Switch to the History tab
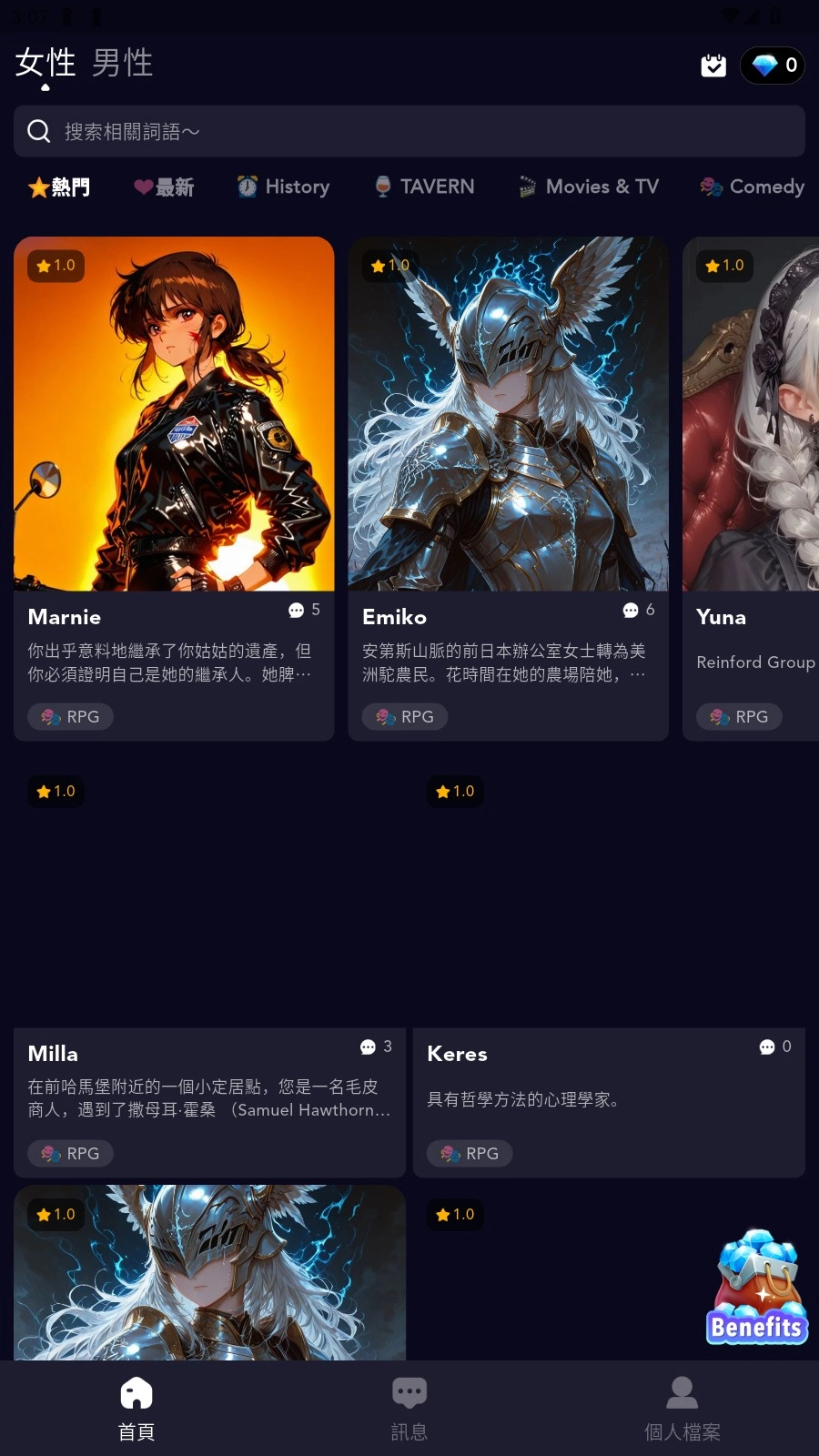Screen dimensions: 819x1456 point(282,187)
